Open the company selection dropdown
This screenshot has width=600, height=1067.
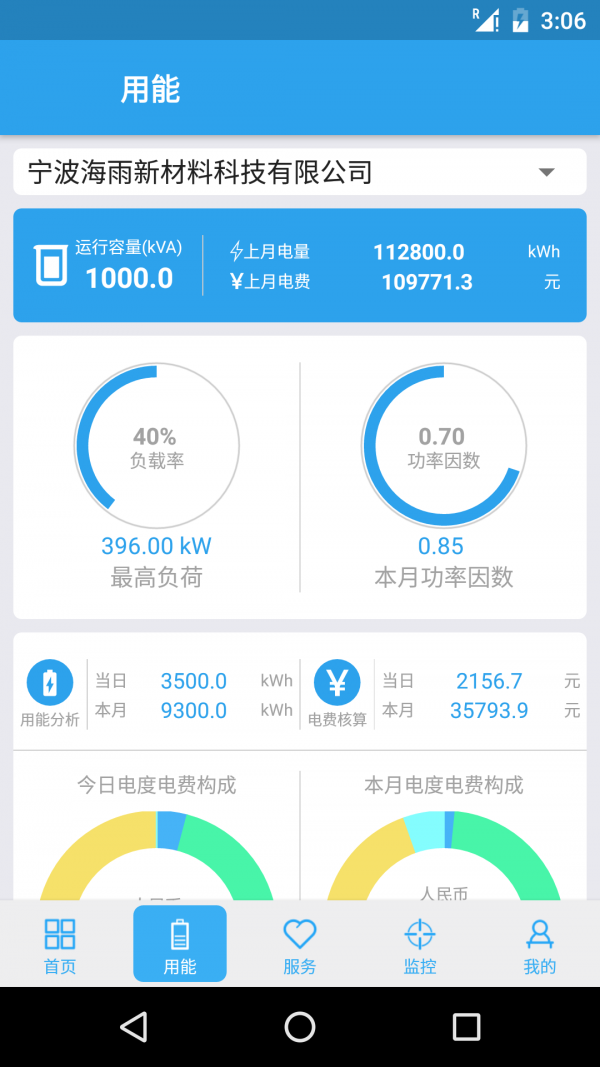pyautogui.click(x=299, y=171)
